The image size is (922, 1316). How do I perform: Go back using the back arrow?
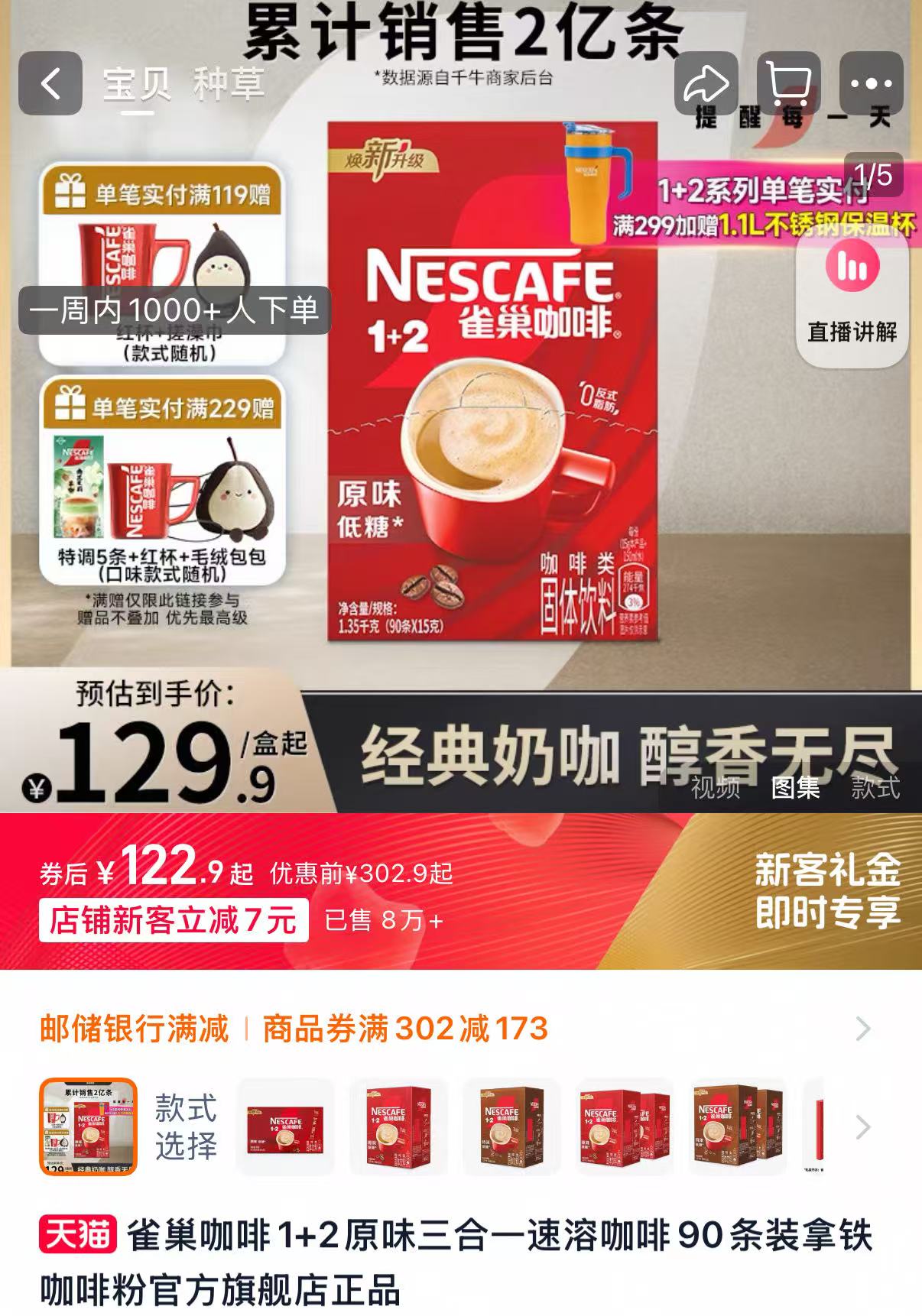coord(50,83)
